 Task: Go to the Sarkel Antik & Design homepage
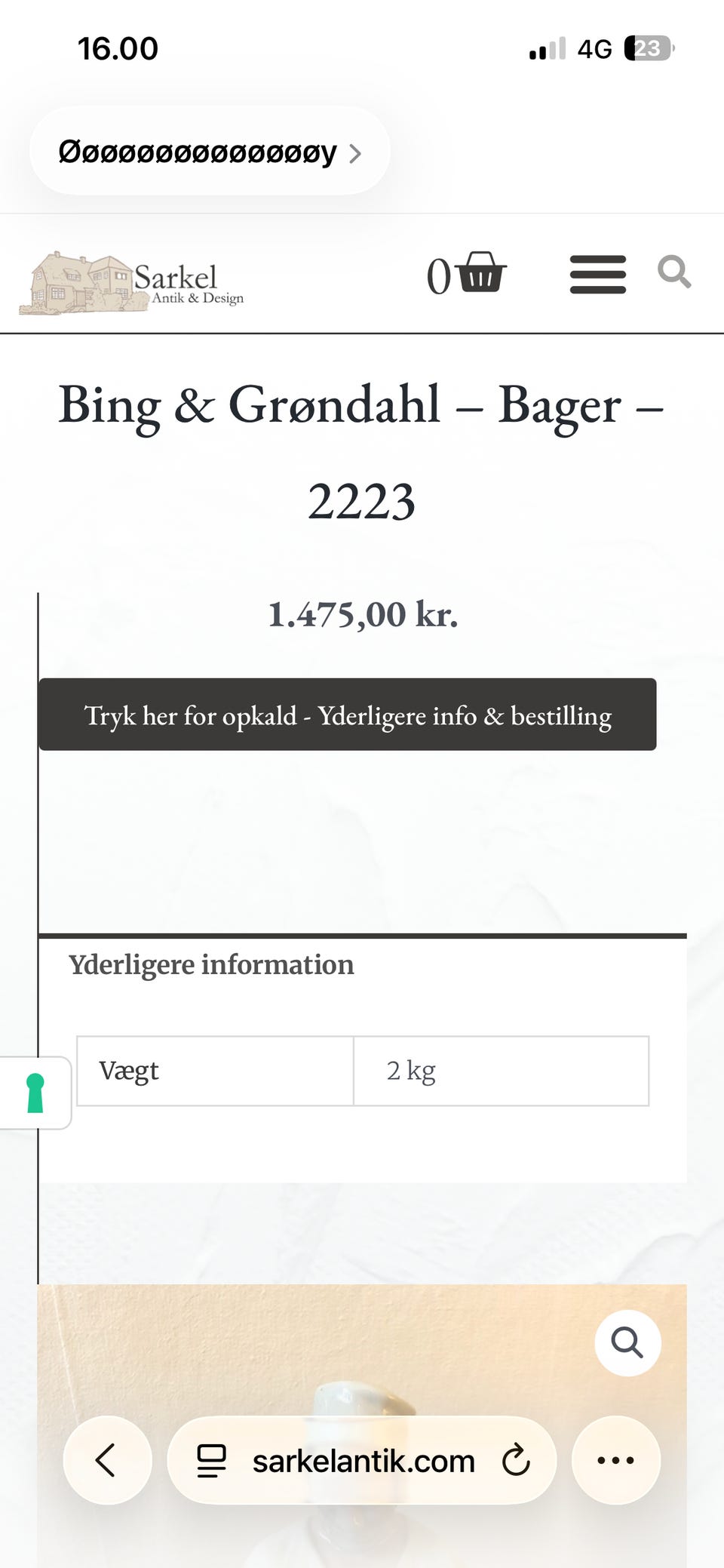point(132,283)
